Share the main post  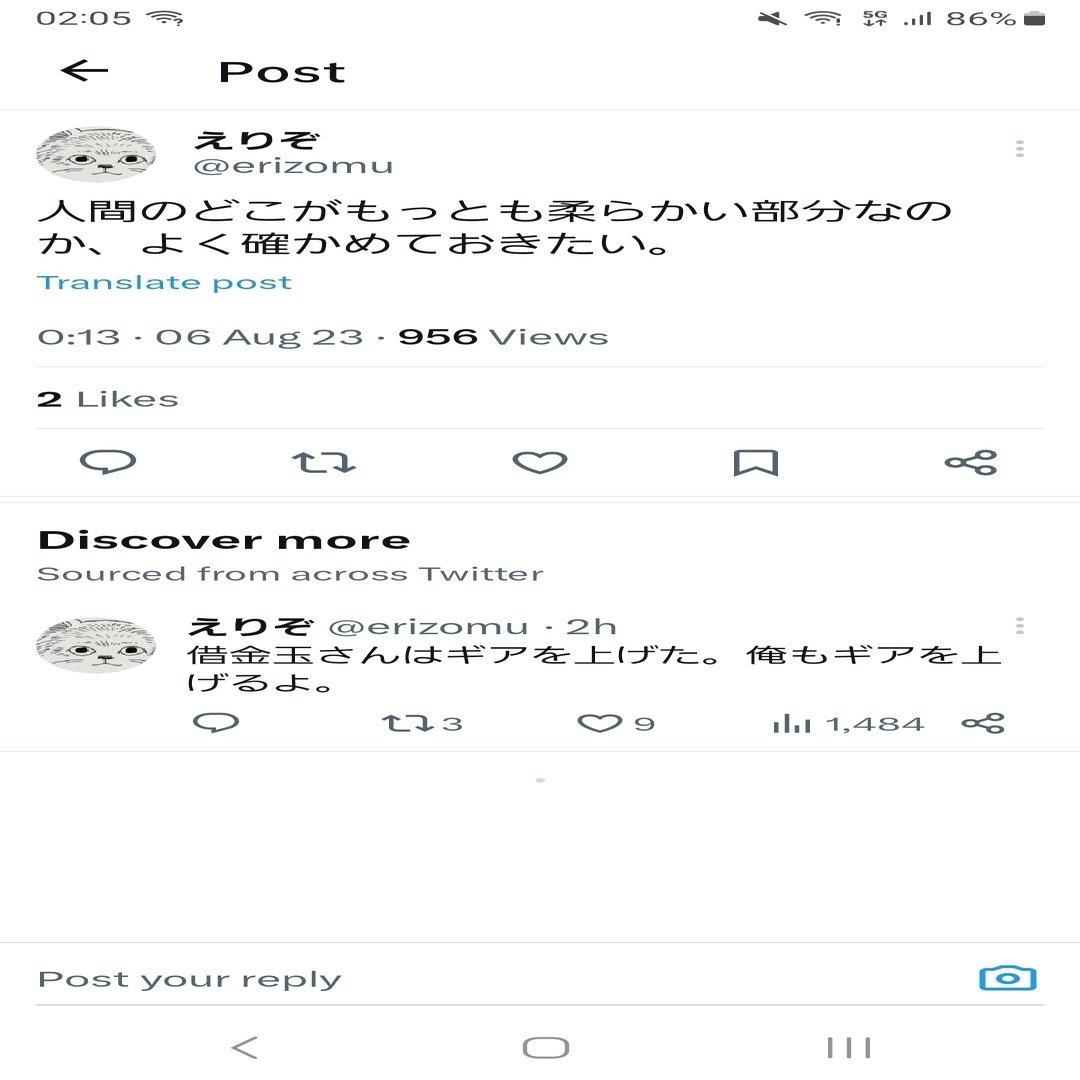pyautogui.click(x=970, y=462)
